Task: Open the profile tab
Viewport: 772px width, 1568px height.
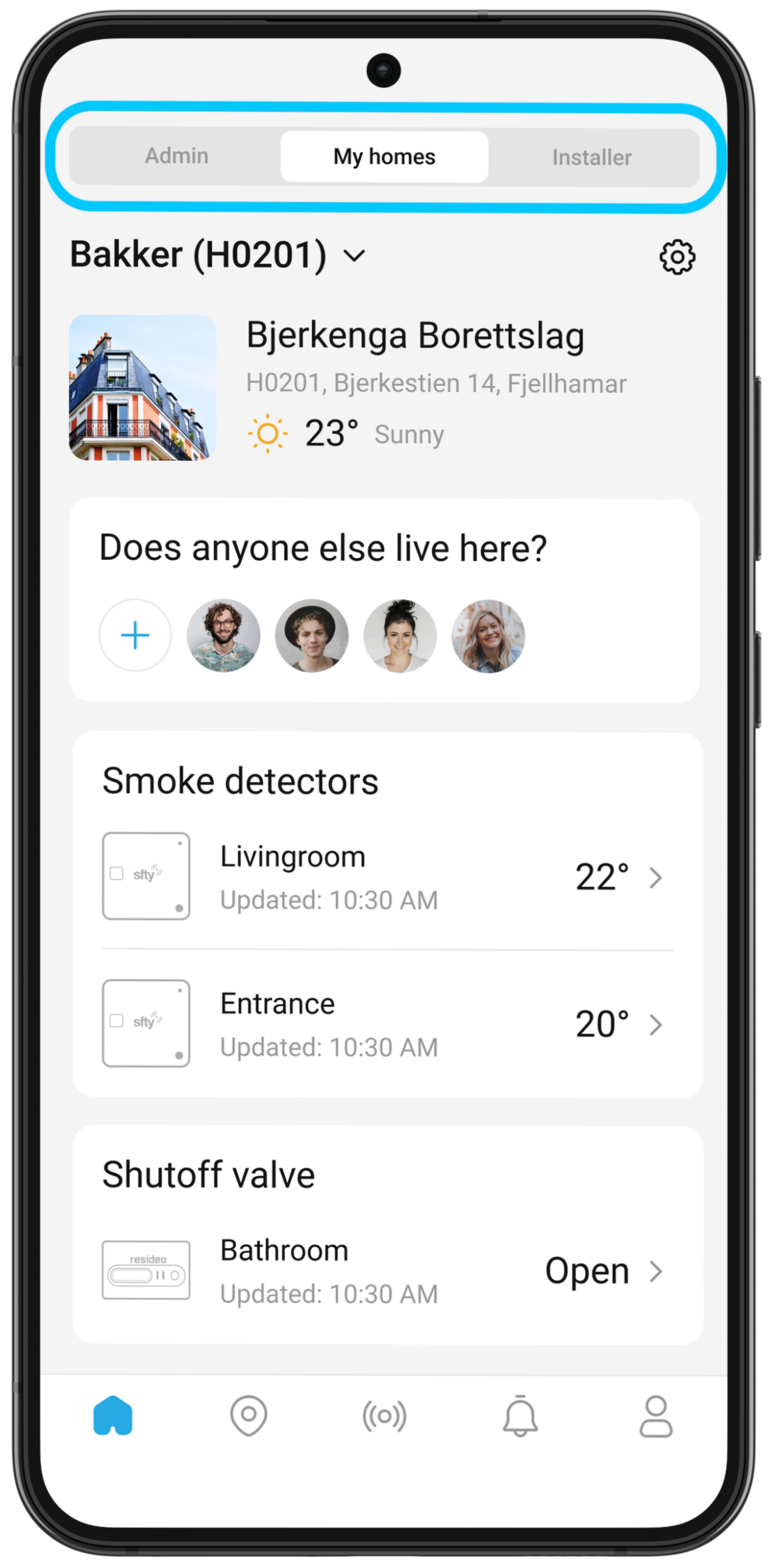Action: [655, 1416]
